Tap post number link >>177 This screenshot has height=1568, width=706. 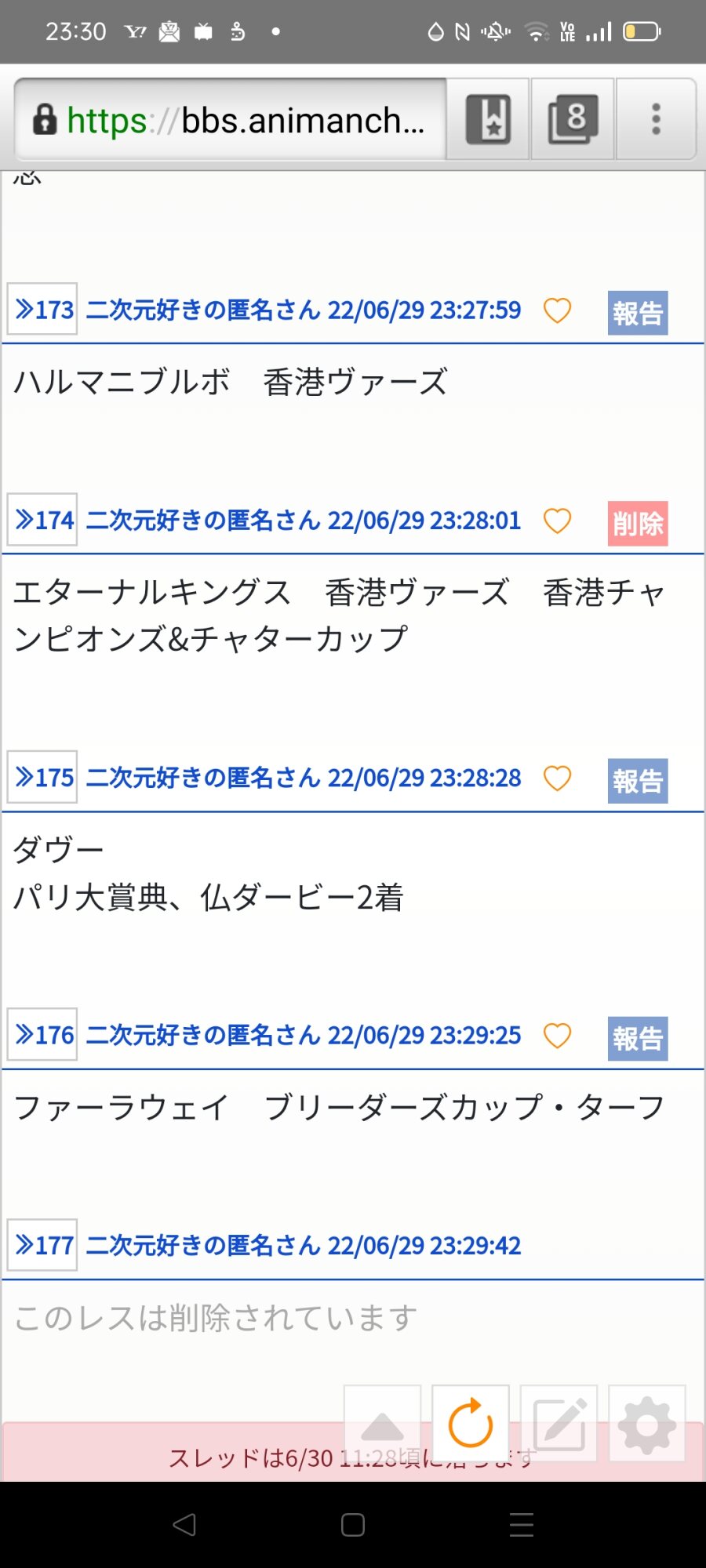coord(43,1245)
